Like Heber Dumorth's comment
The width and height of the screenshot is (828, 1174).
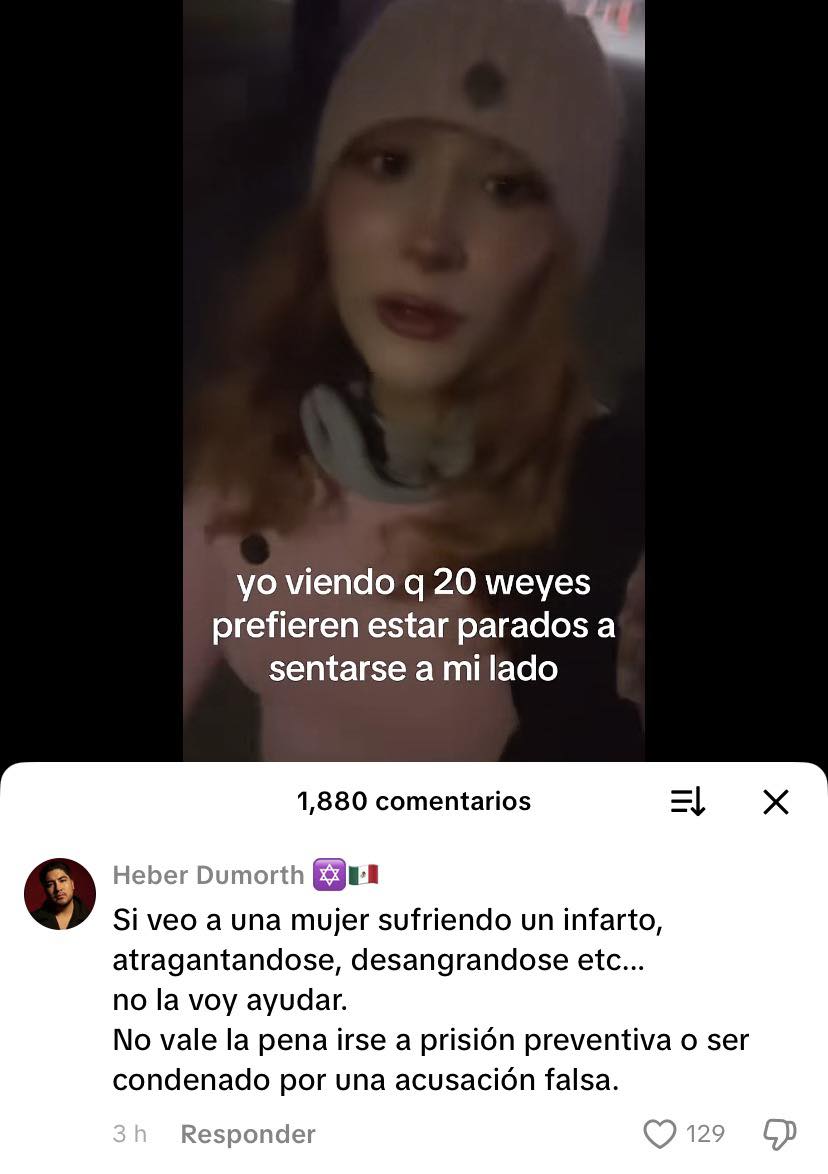click(660, 1134)
